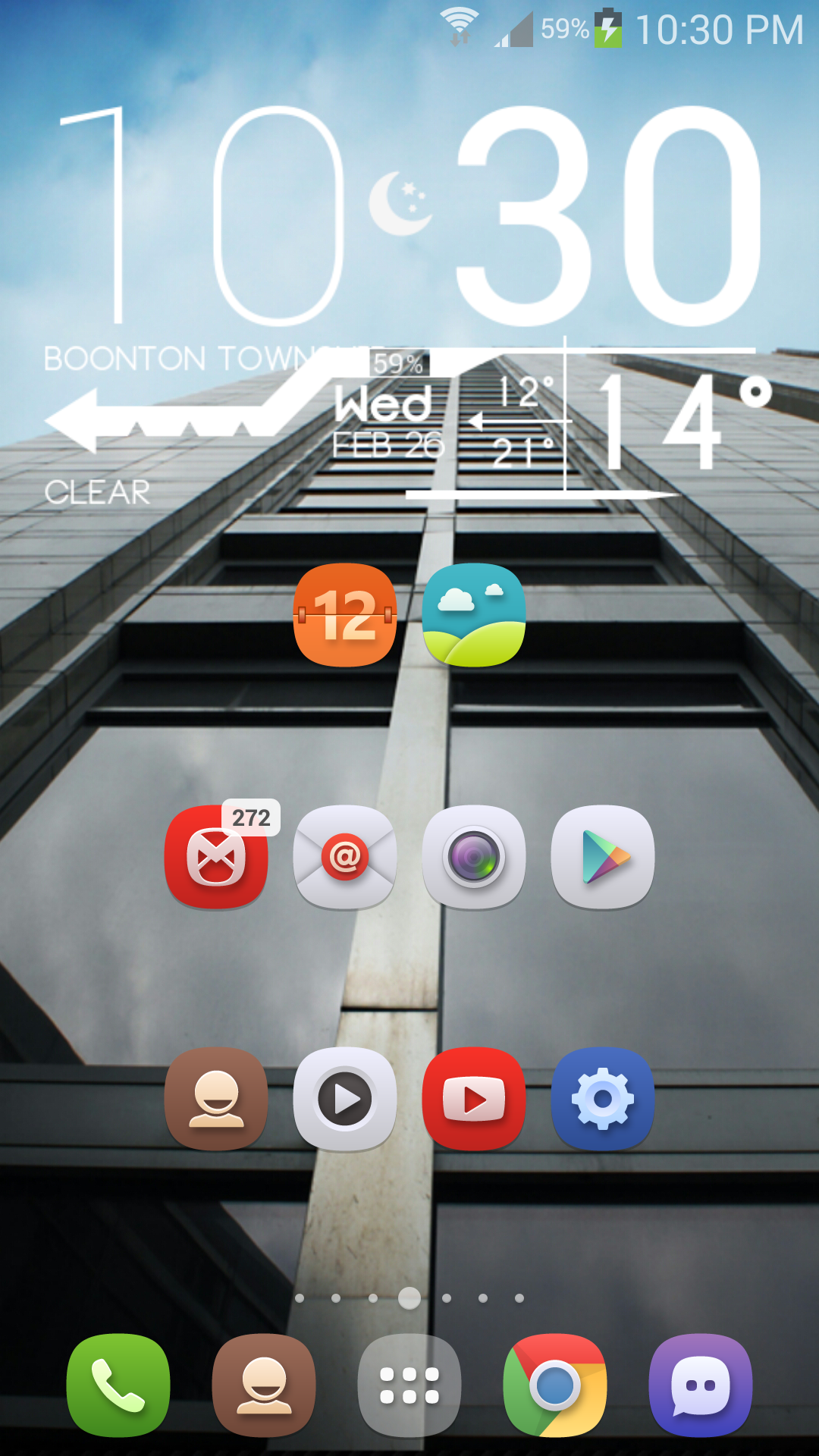
Task: Open Contacts from the dock
Action: (x=264, y=1385)
